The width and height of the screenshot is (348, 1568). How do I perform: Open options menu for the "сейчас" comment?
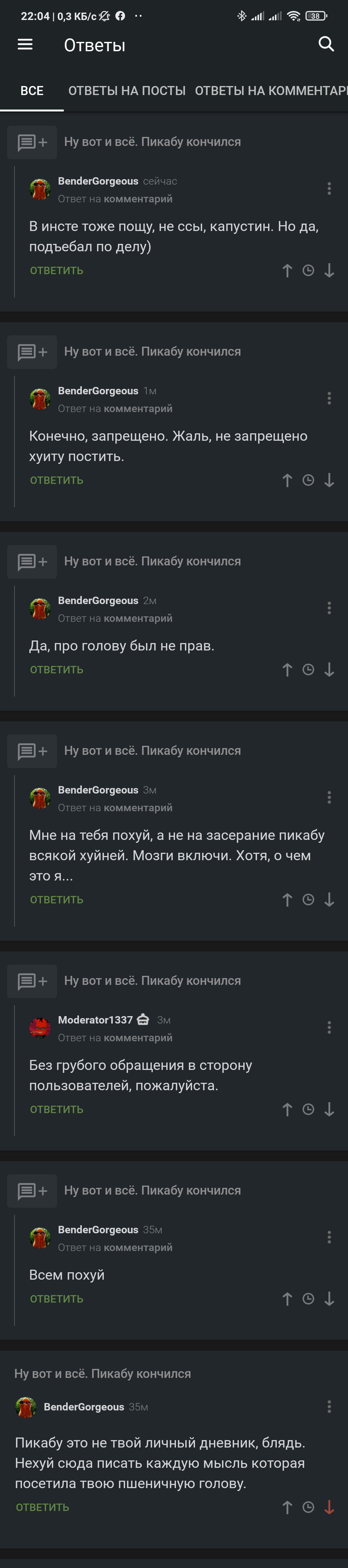(x=329, y=189)
